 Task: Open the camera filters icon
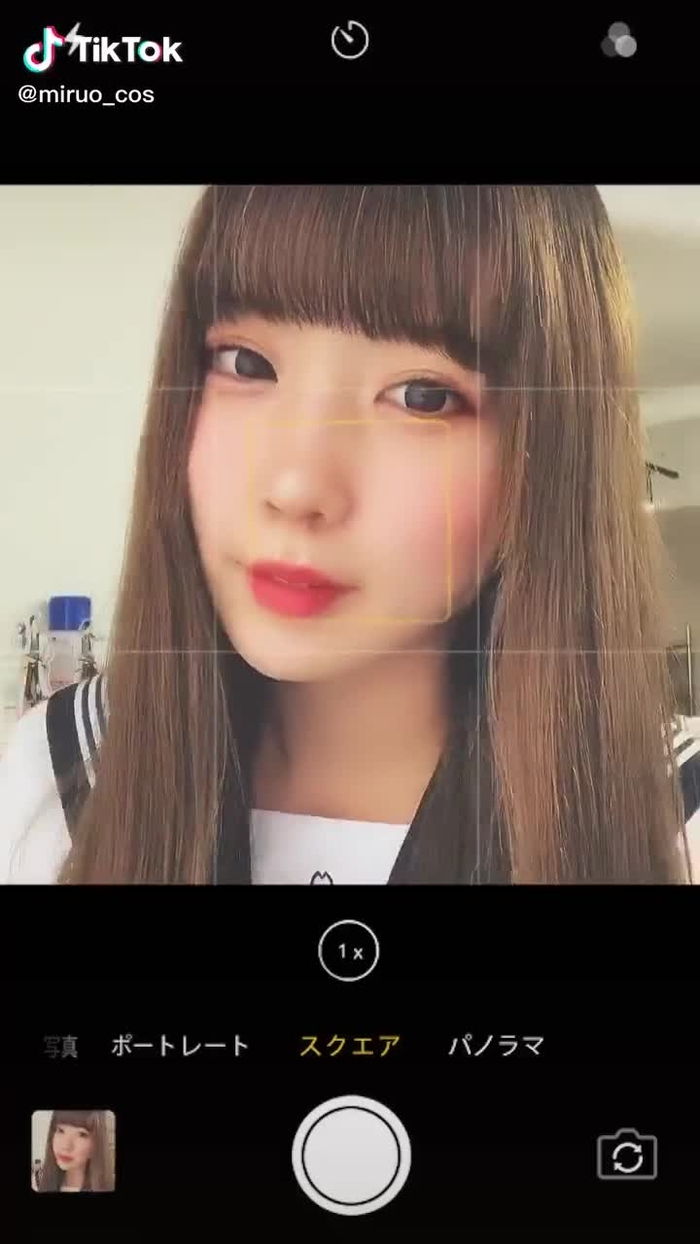(x=619, y=41)
